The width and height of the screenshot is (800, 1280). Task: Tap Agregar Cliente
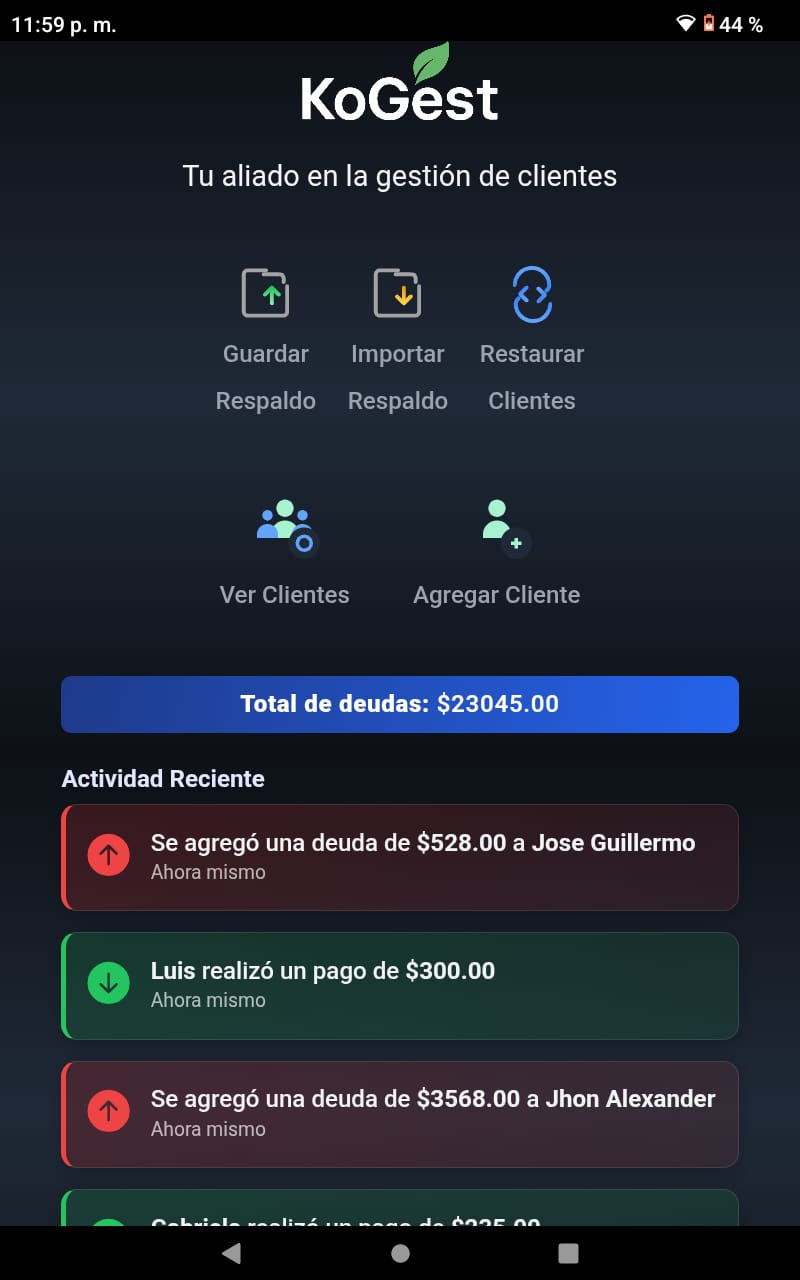[497, 552]
